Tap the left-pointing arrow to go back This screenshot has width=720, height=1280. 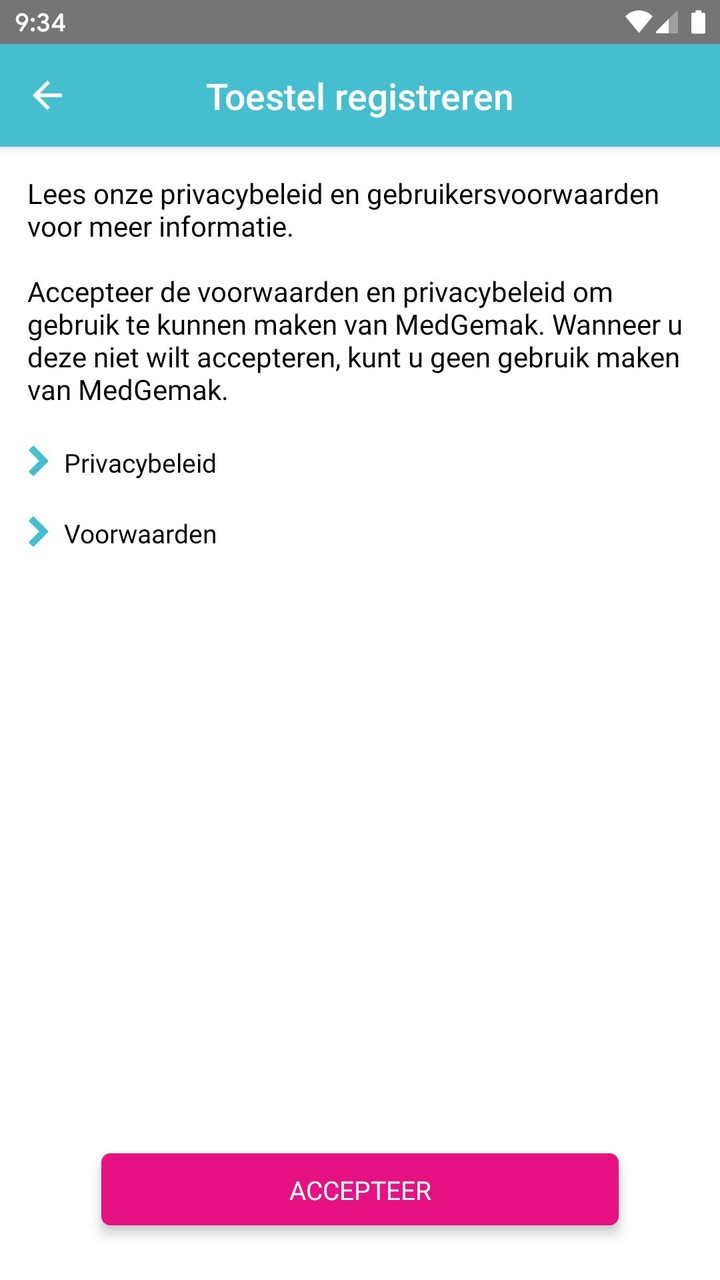pos(46,95)
